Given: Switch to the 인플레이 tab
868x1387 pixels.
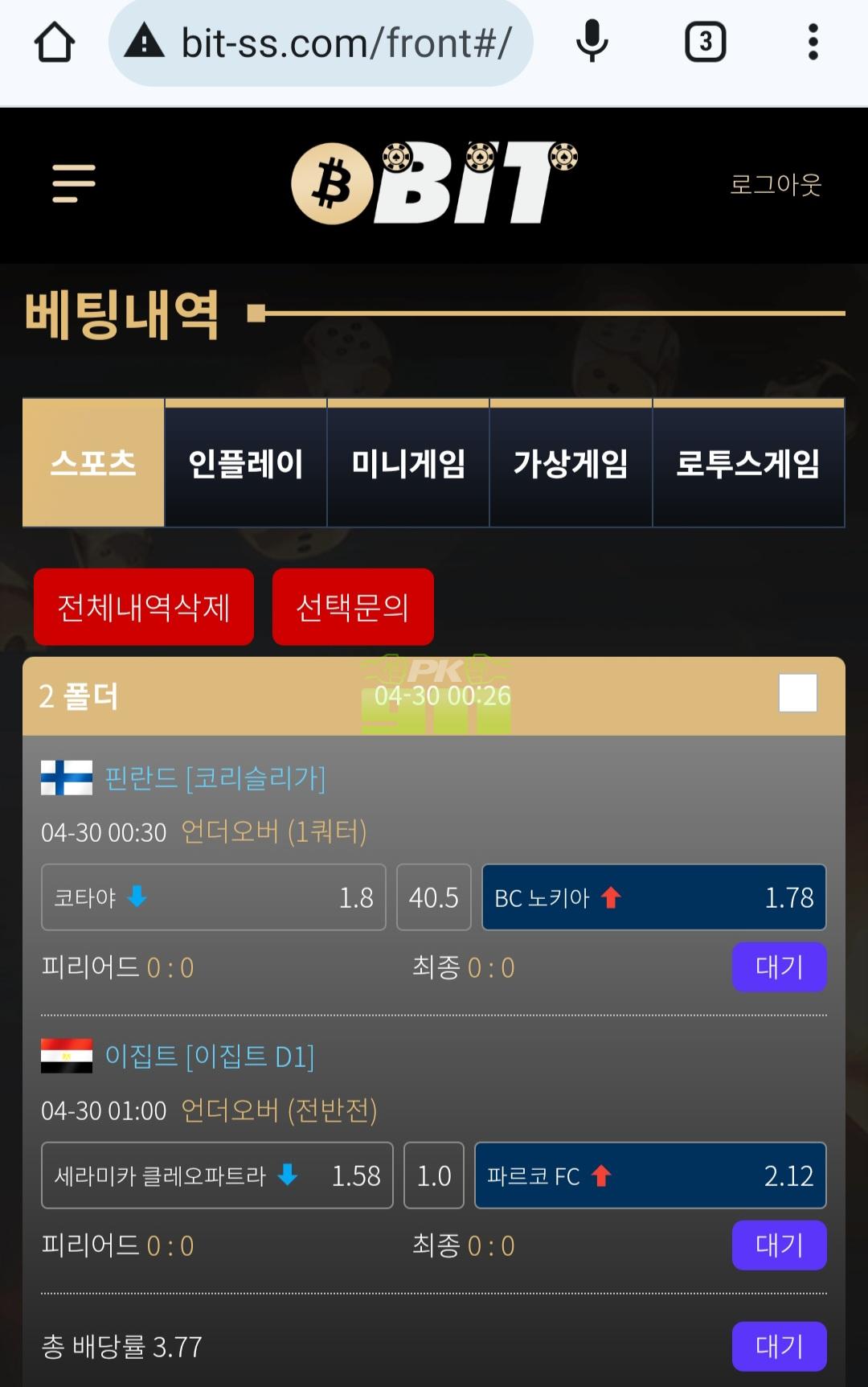Looking at the screenshot, I should (x=246, y=464).
